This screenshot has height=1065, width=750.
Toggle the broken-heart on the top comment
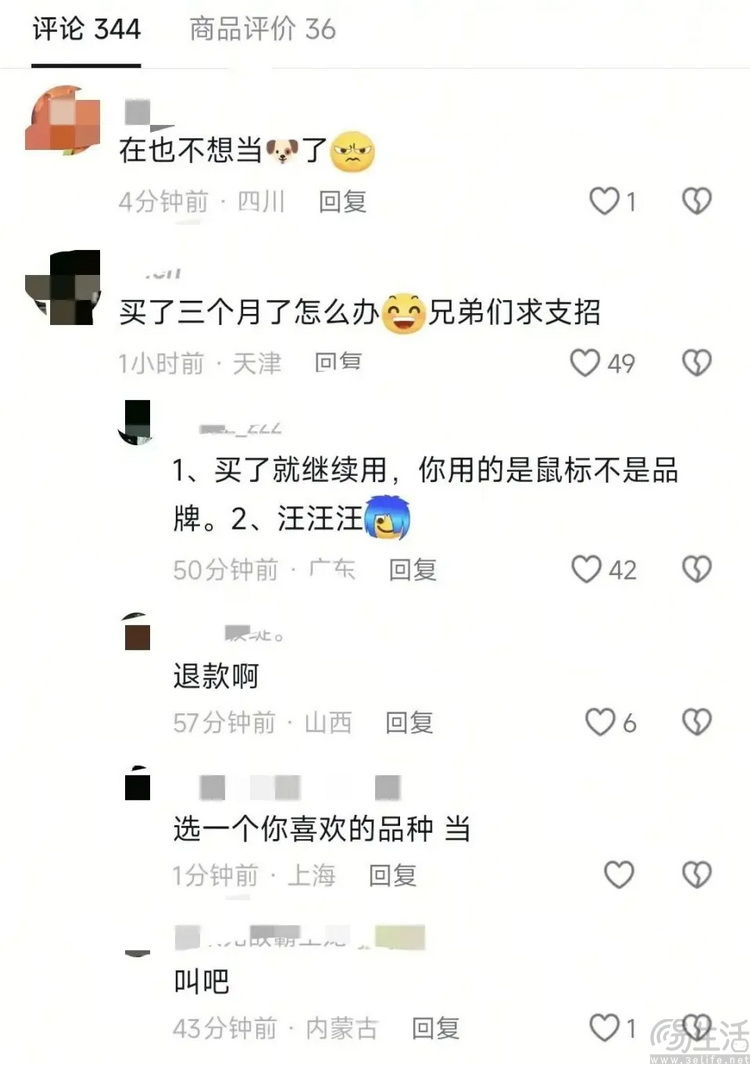pos(699,201)
